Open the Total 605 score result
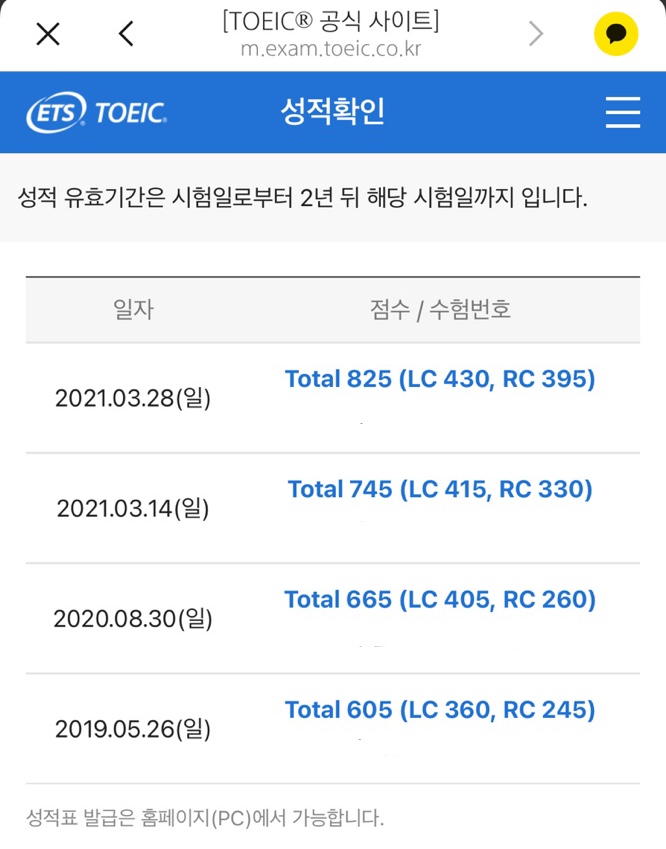666x849 pixels. [440, 710]
